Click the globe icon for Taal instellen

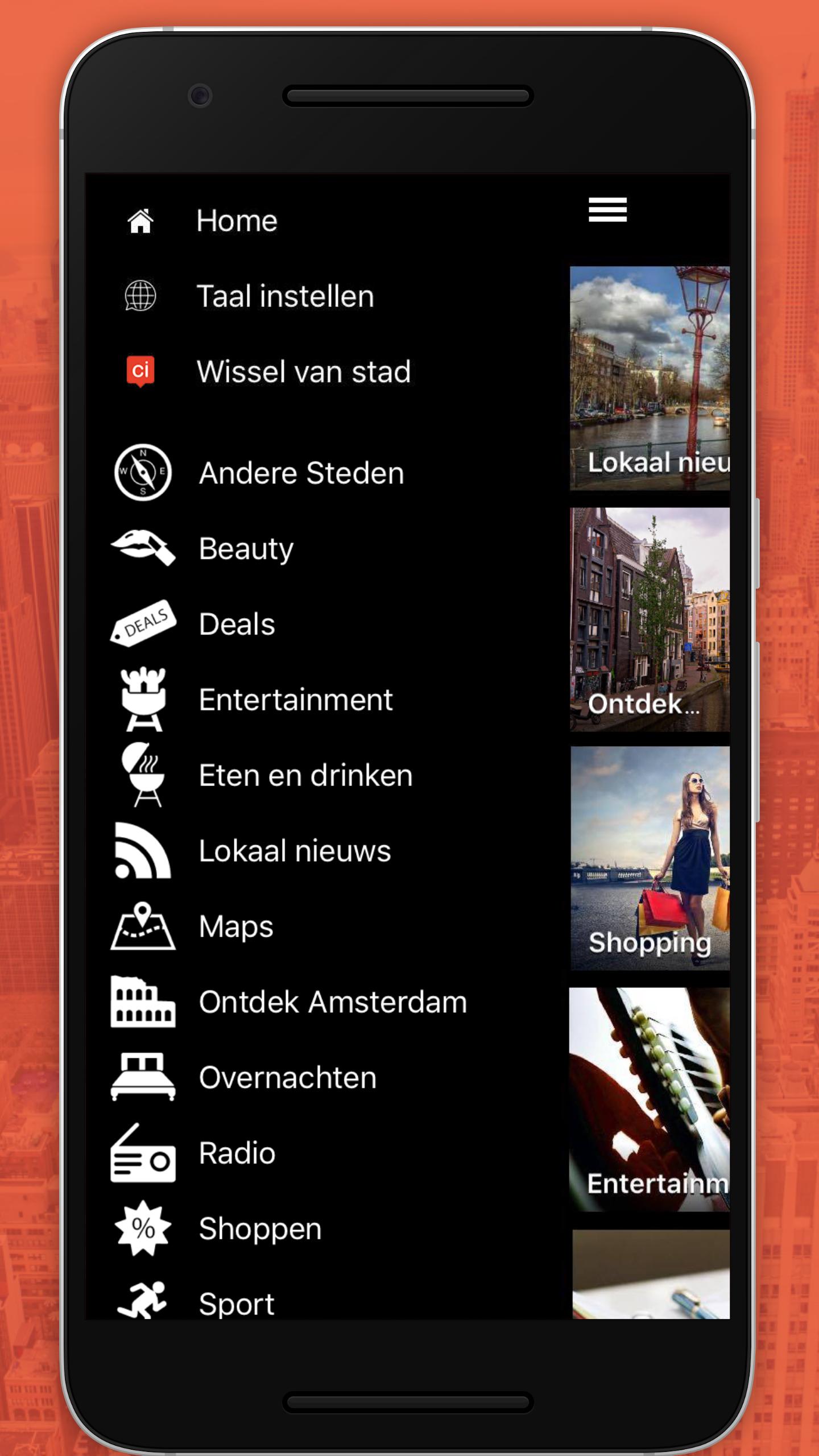(141, 296)
